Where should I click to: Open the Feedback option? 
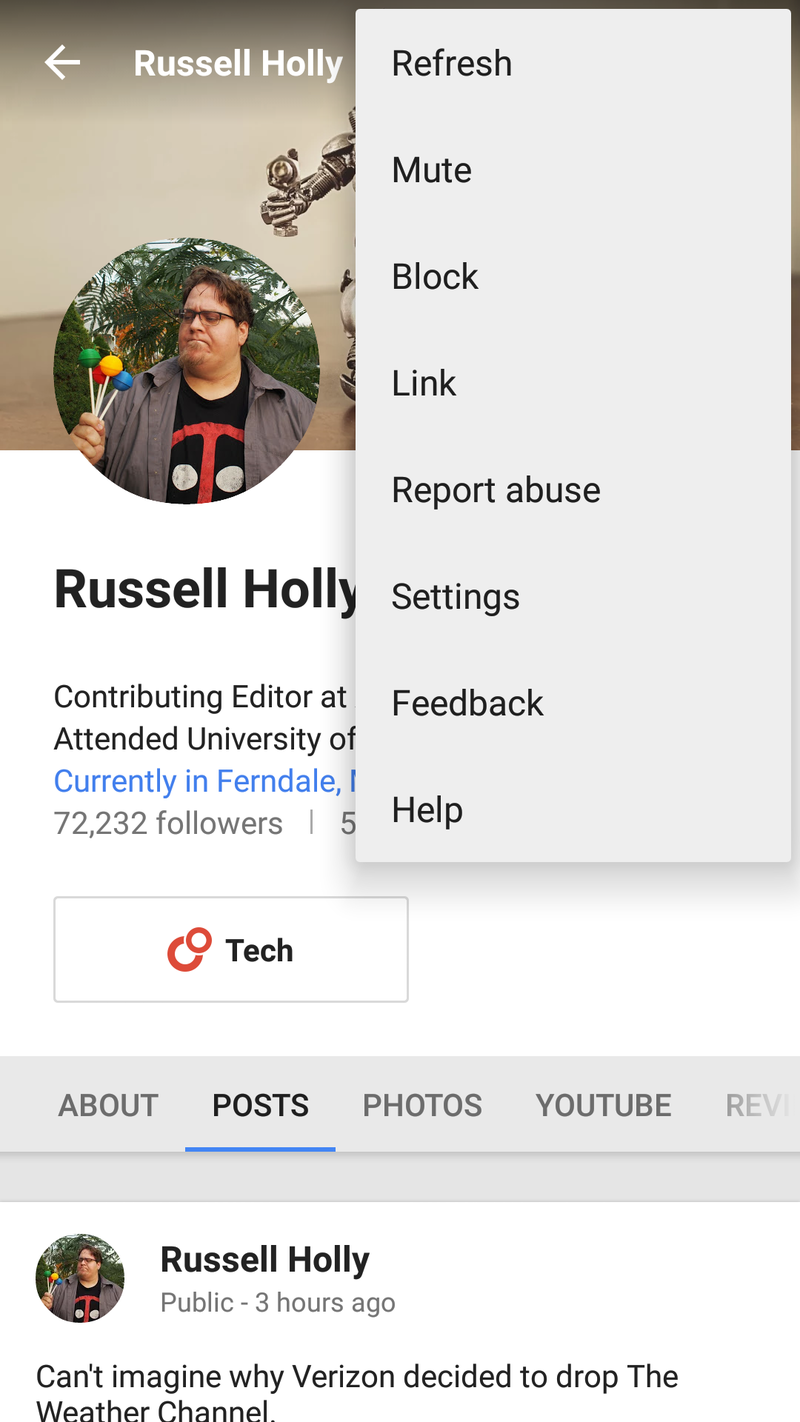[x=467, y=703]
